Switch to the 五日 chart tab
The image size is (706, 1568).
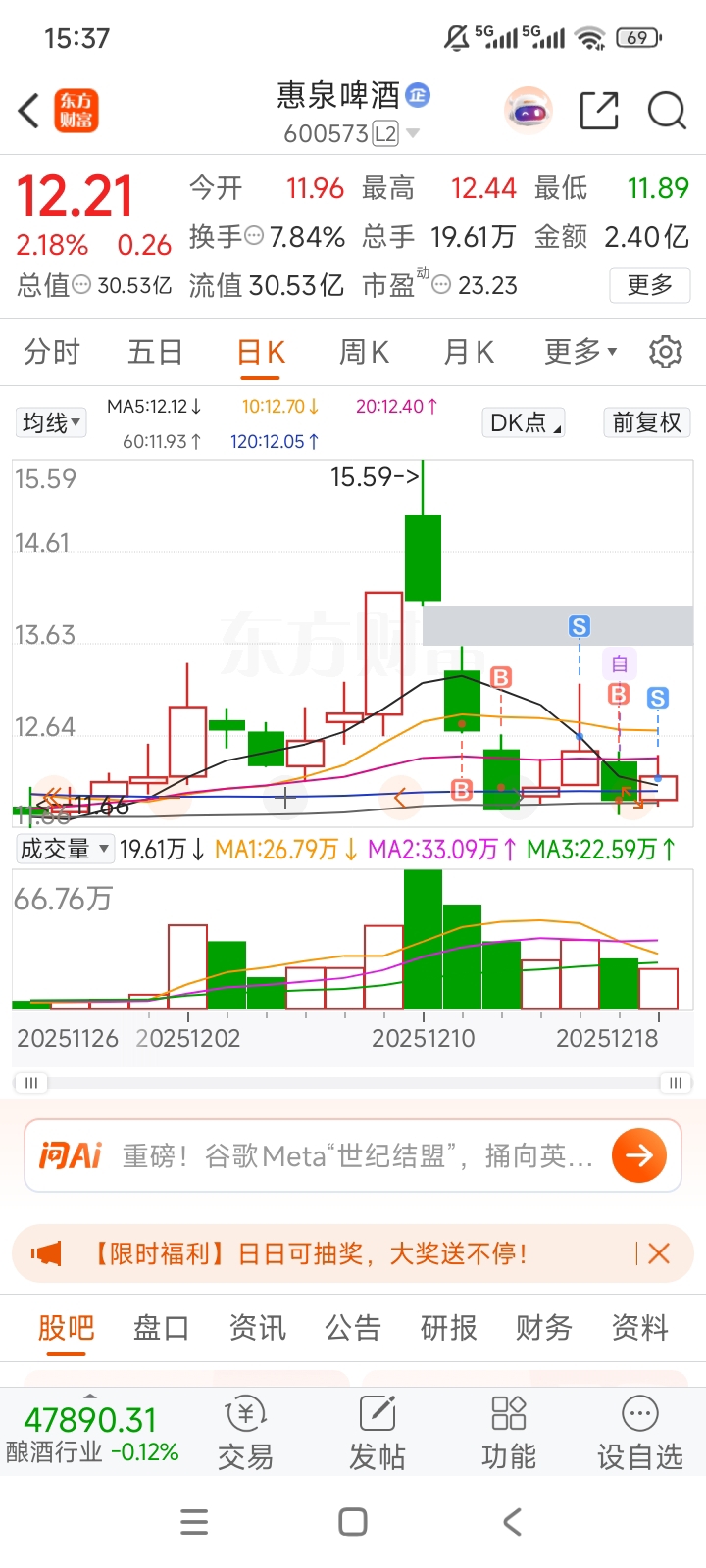coord(155,352)
